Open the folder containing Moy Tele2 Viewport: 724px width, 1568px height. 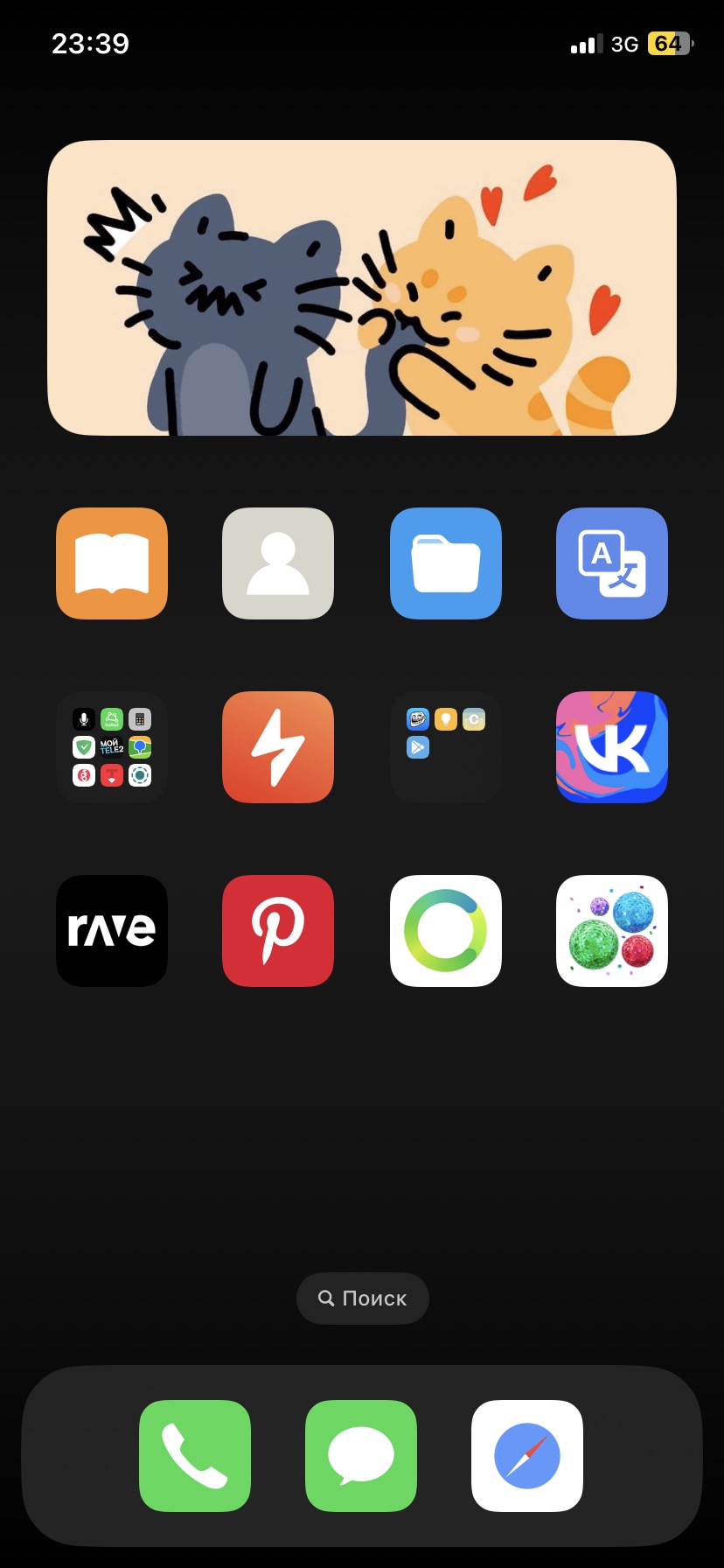pos(112,747)
